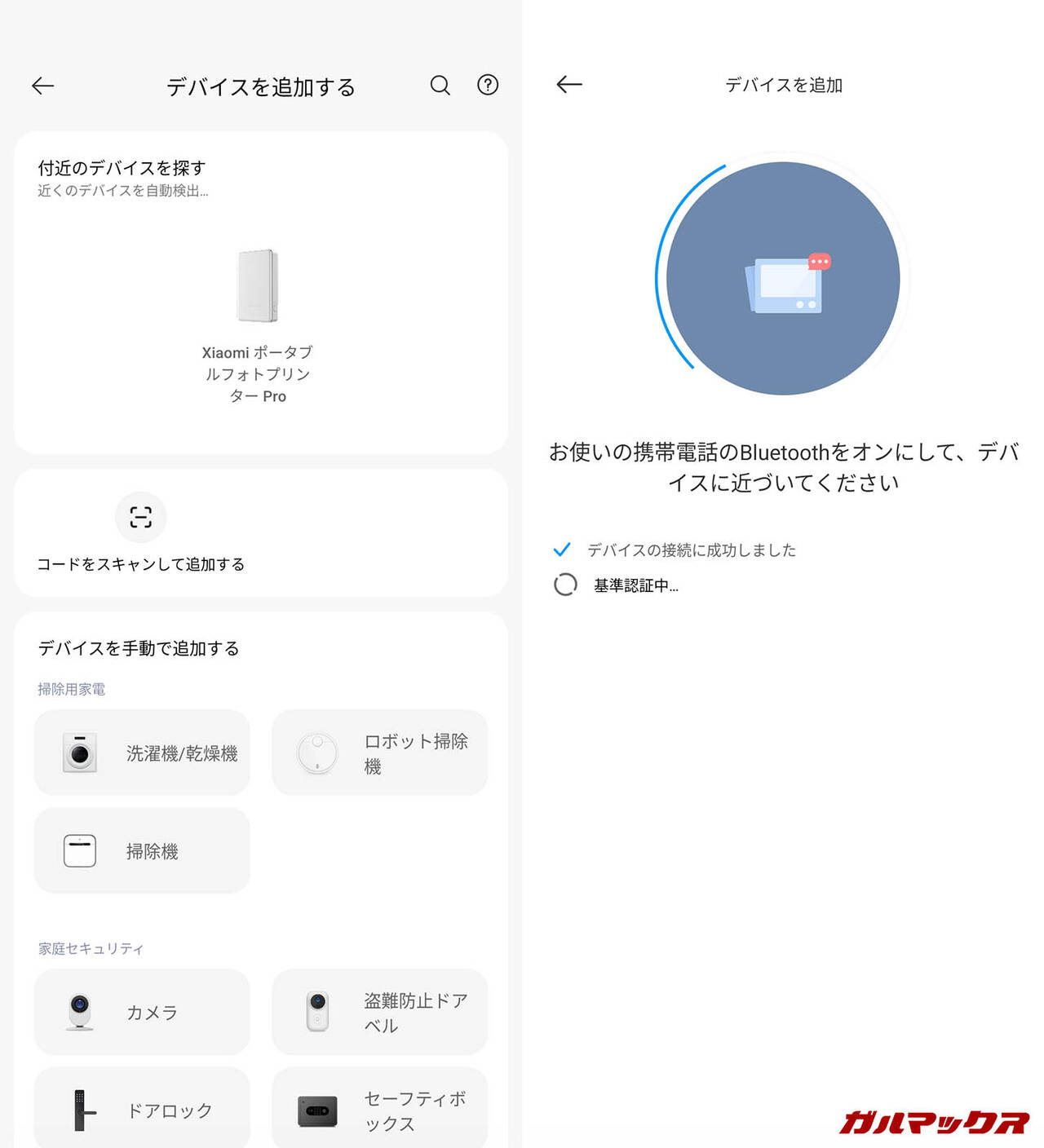Image resolution: width=1044 pixels, height=1148 pixels.
Task: Choose ロボット掃除機 category
Action: [379, 753]
